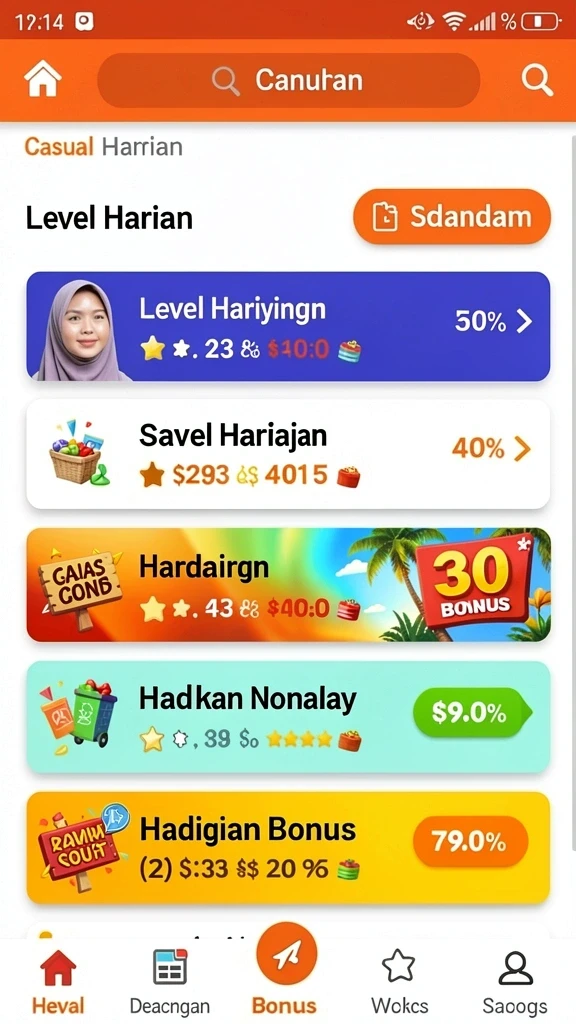The width and height of the screenshot is (576, 1024).
Task: Open the Savel Hariajan card
Action: (x=288, y=455)
